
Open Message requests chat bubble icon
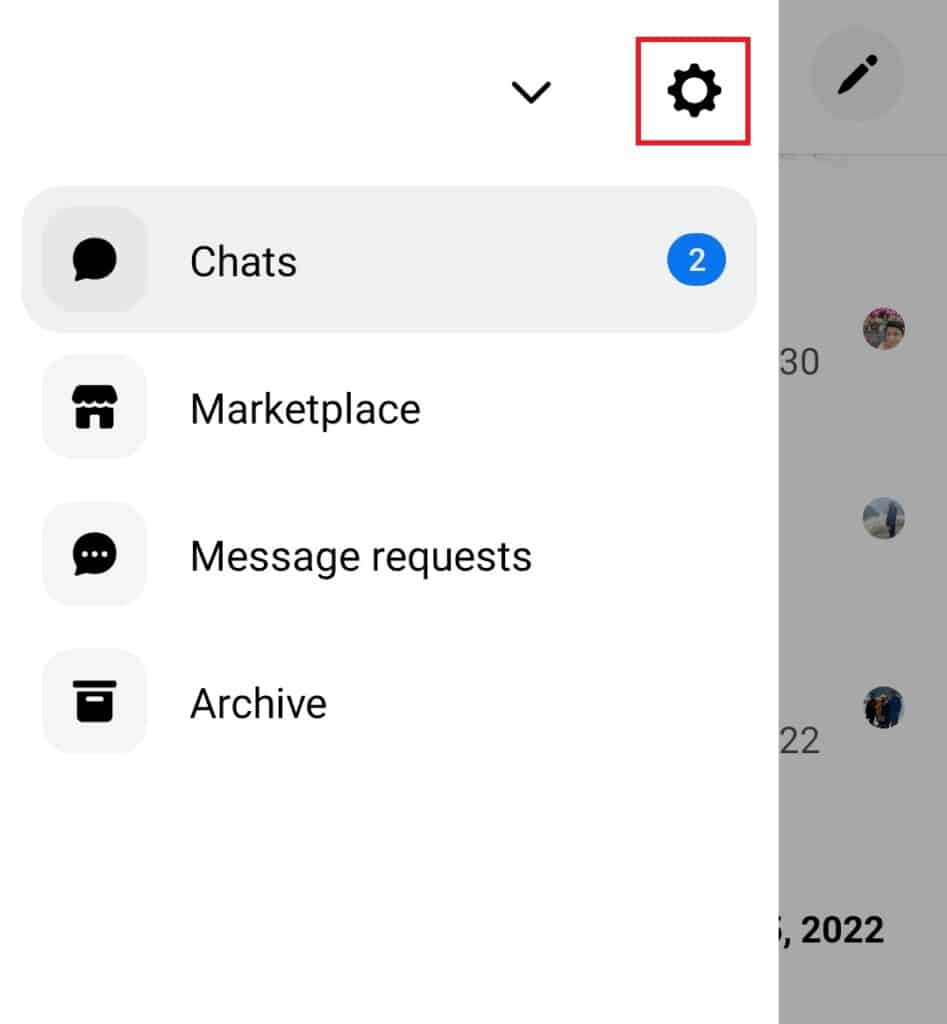pyautogui.click(x=93, y=555)
